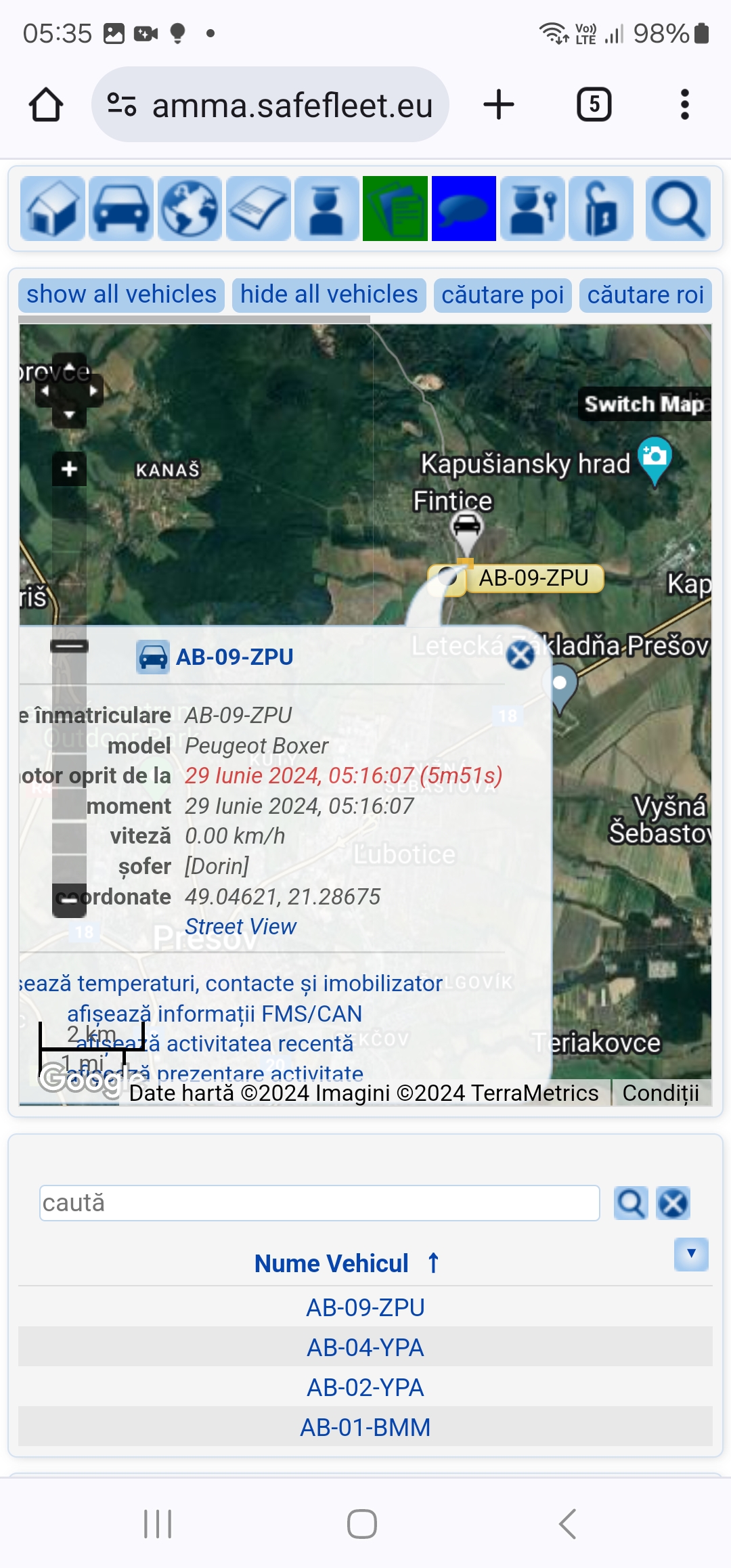Viewport: 731px width, 1568px height.
Task: Focus the caută search field
Action: (319, 1203)
